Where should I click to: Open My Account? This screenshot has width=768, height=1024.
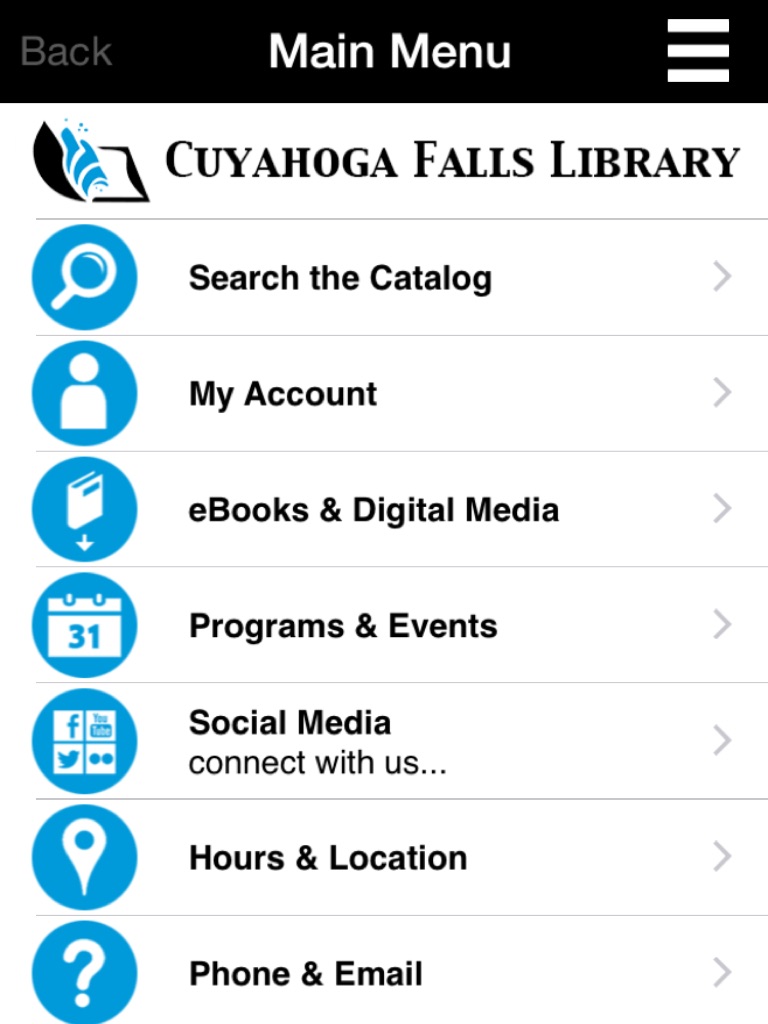283,394
